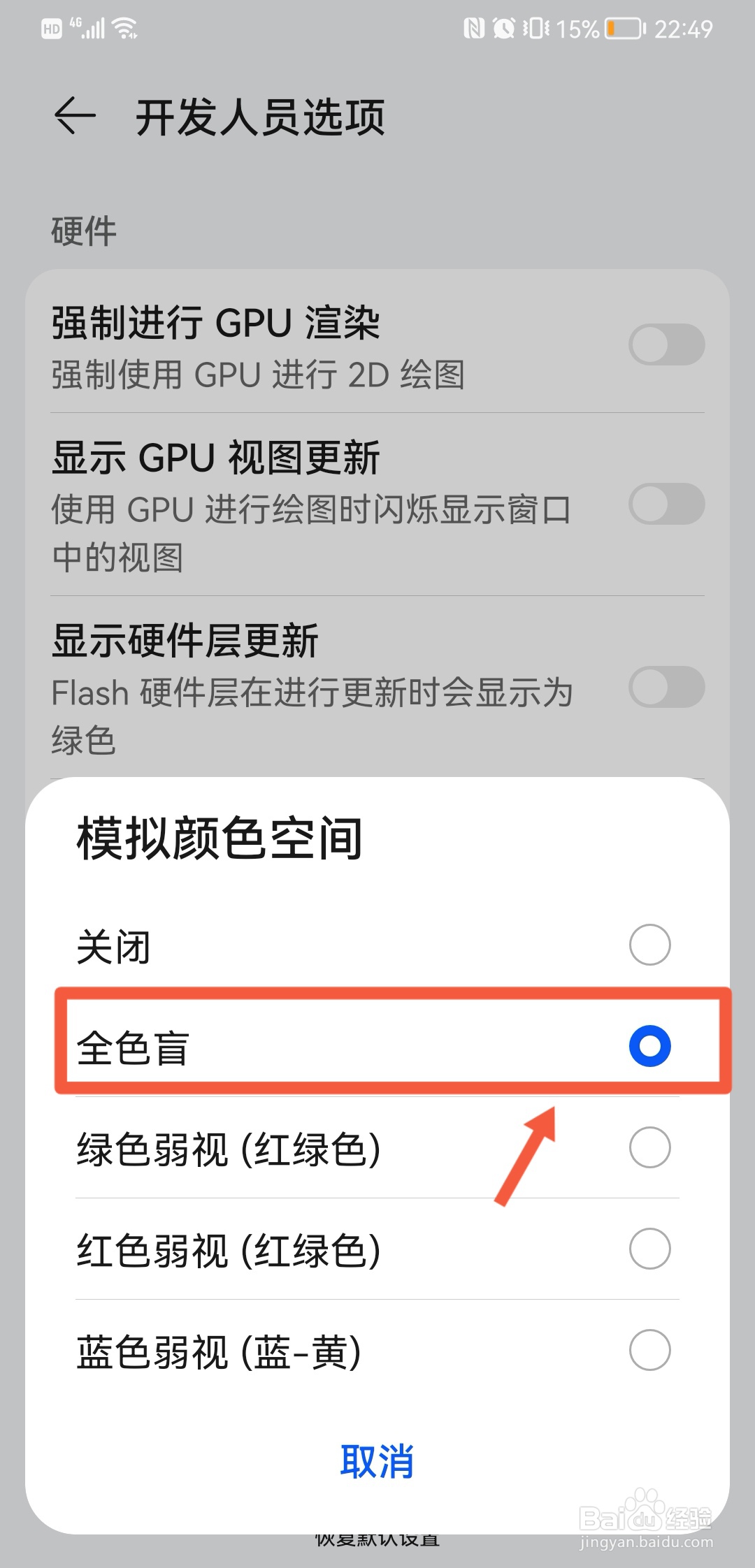Screen dimensions: 755x1568
Task: Open the WLAN status icon
Action: [124, 27]
